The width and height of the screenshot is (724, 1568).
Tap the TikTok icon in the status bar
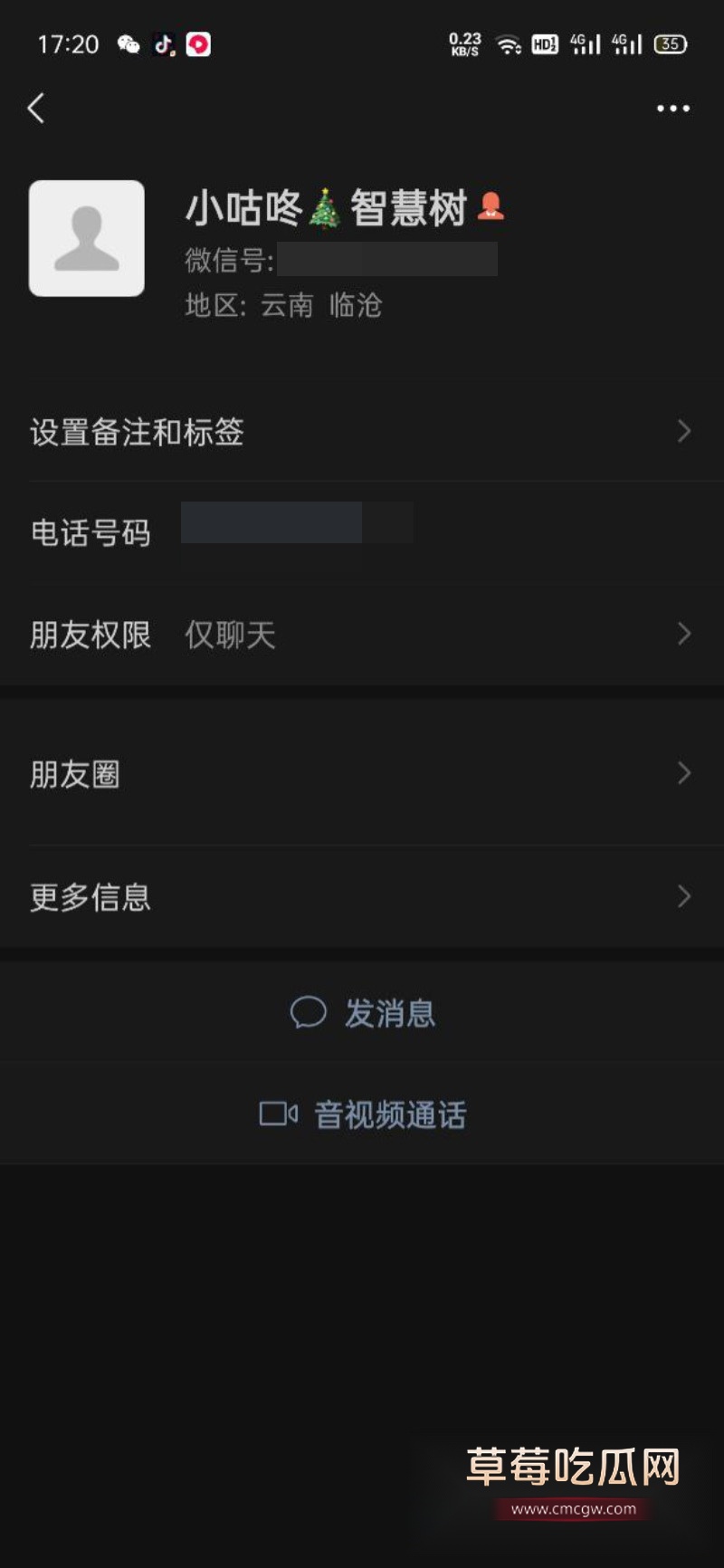point(164,43)
